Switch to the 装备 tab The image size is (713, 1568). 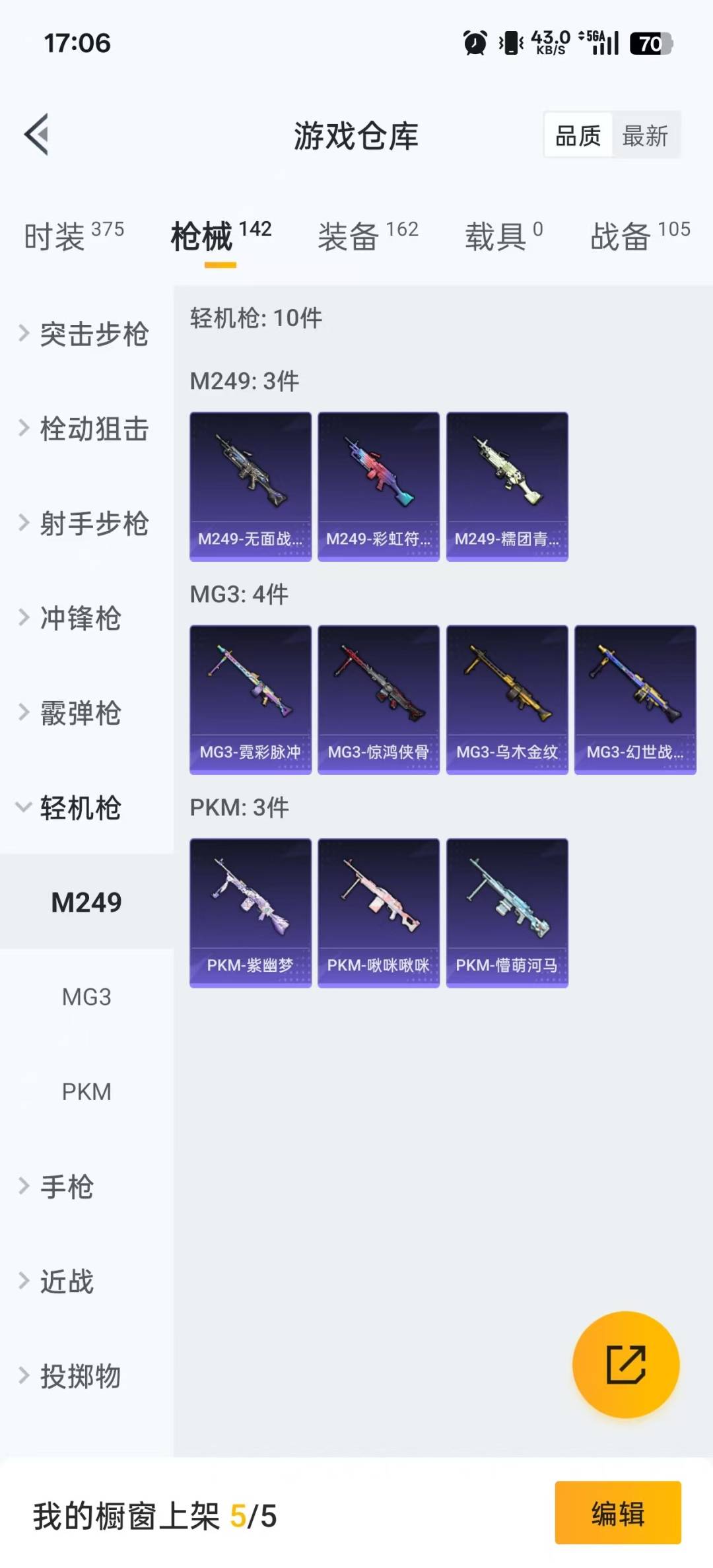(x=368, y=236)
